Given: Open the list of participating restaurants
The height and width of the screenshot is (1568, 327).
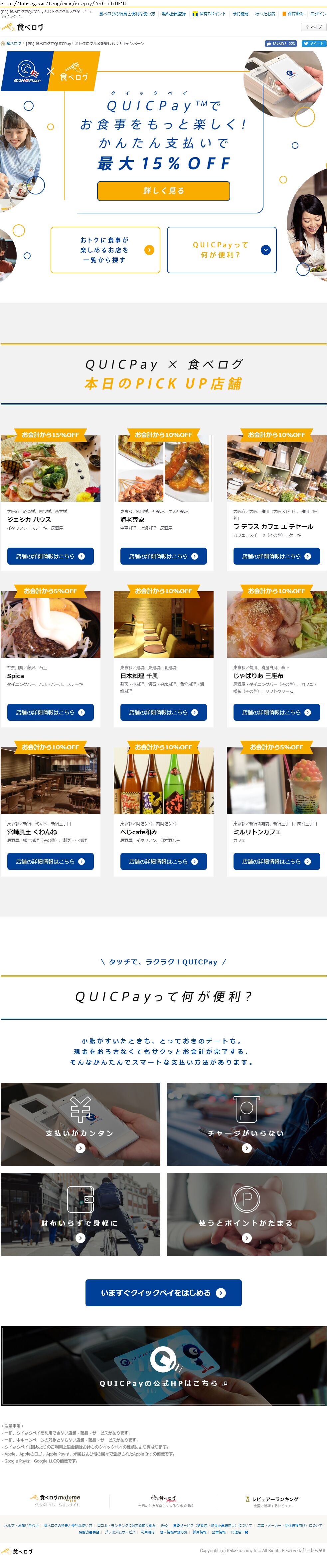Looking at the screenshot, I should click(x=105, y=250).
